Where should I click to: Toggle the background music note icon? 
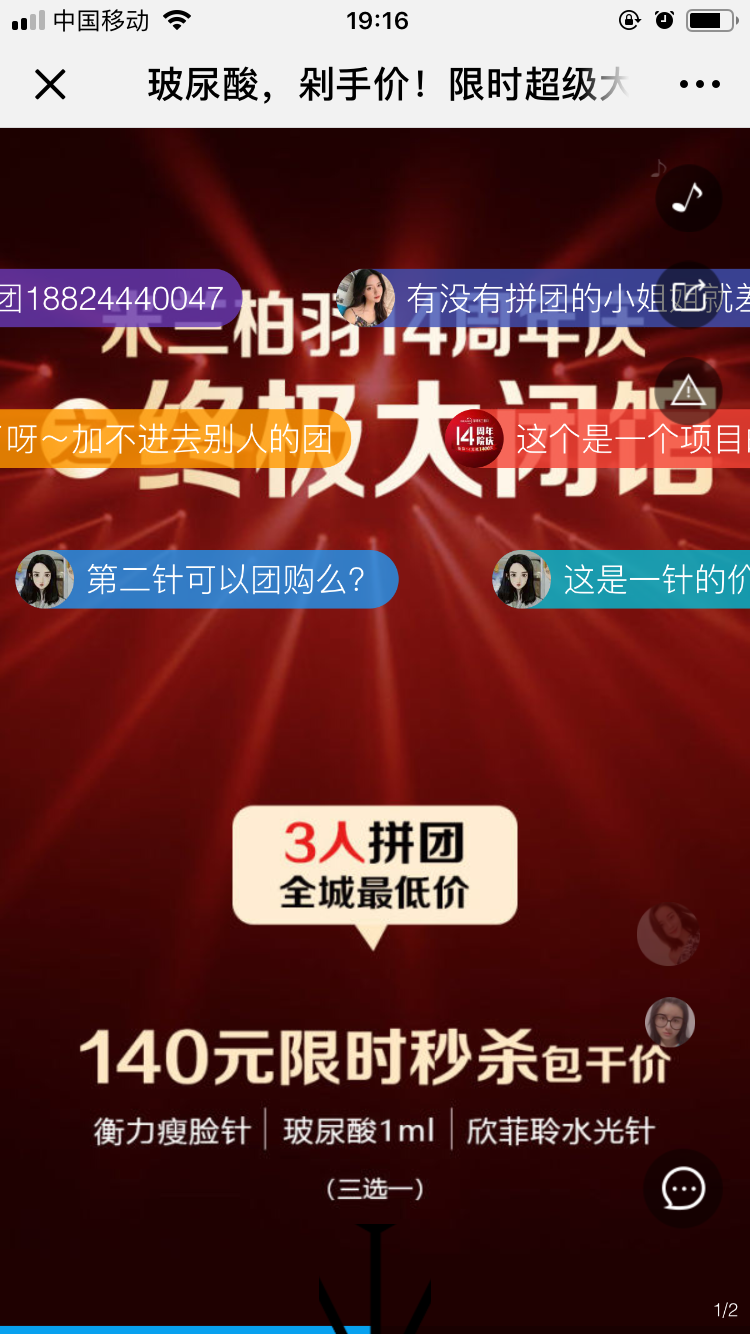point(688,198)
